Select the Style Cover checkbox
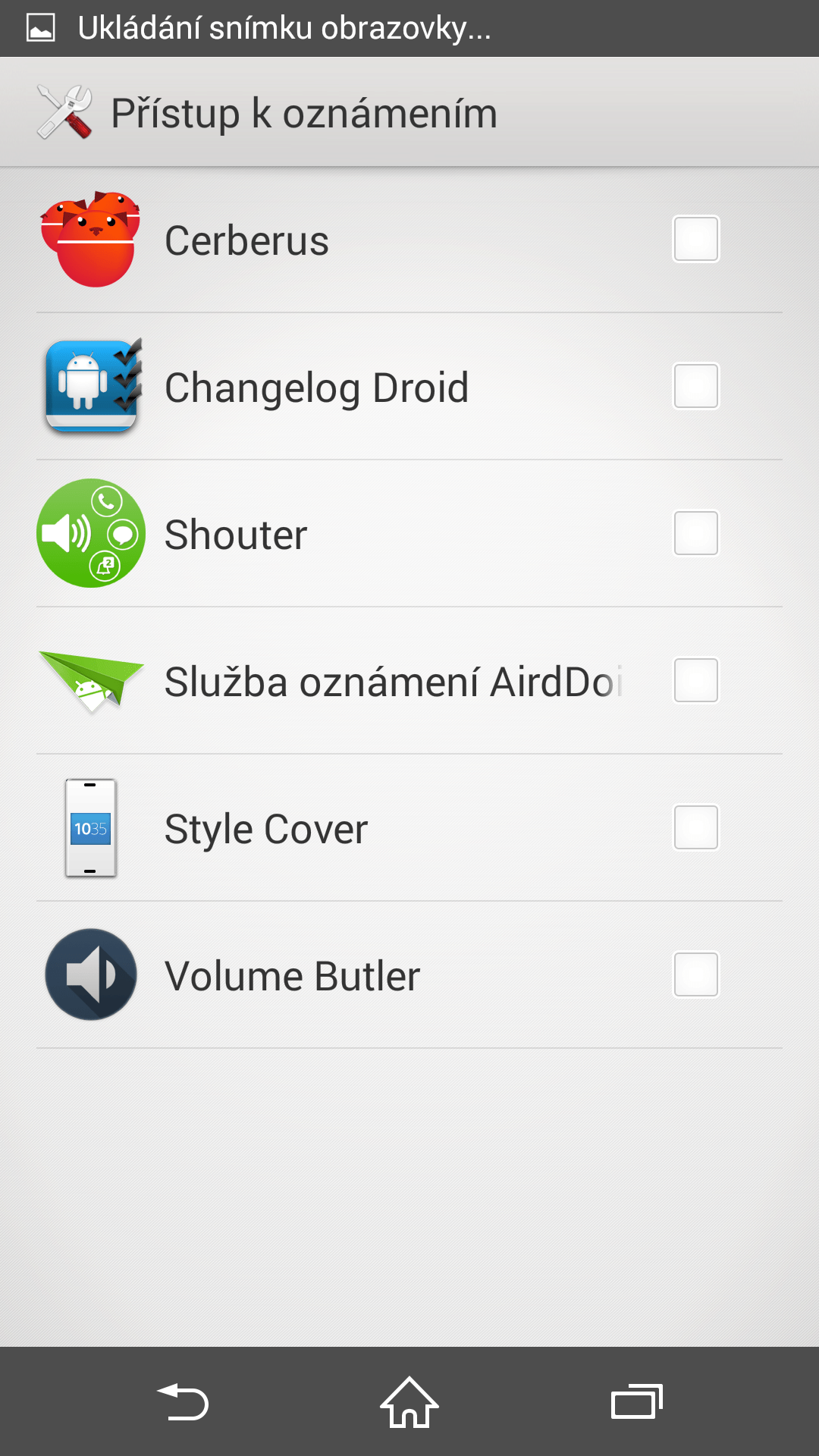 (x=695, y=827)
